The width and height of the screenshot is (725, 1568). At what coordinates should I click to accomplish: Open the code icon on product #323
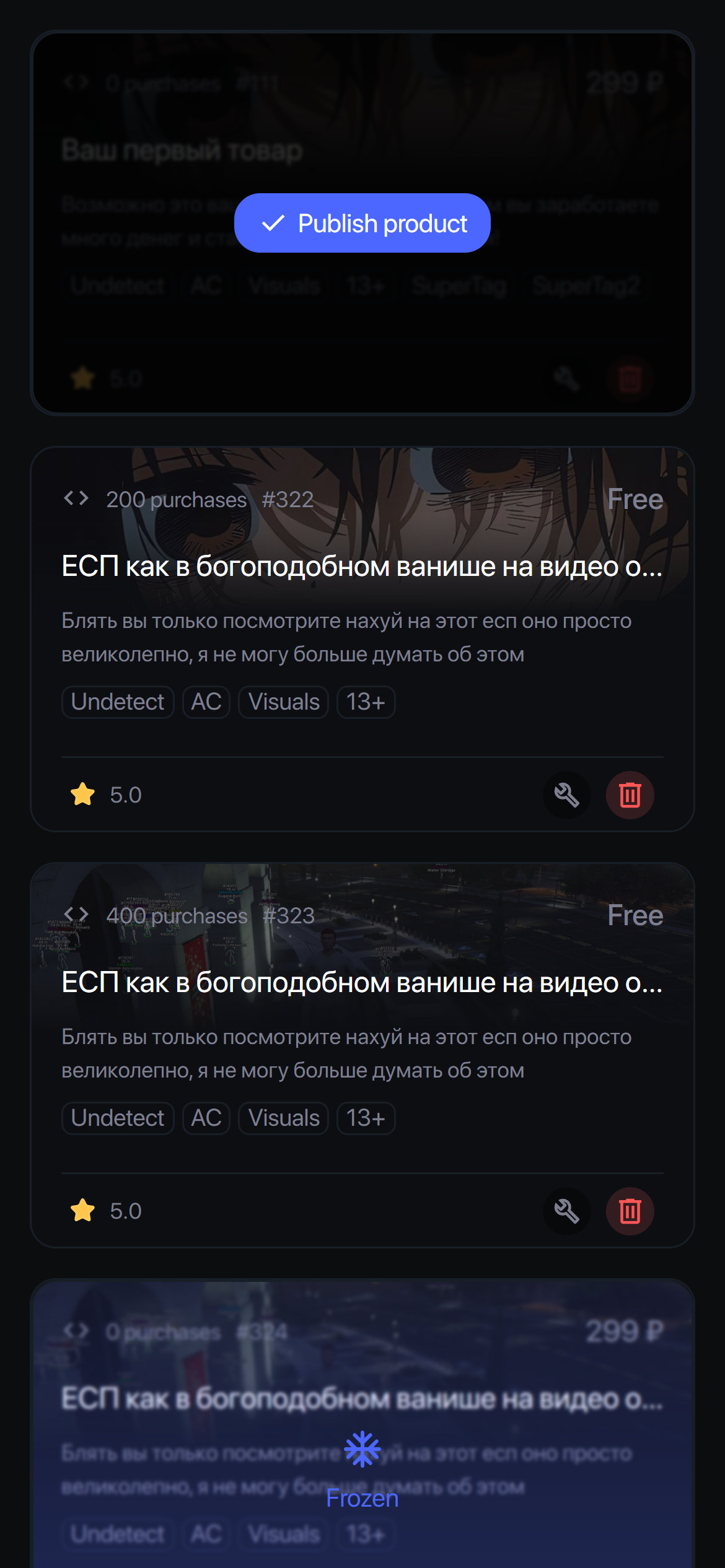pyautogui.click(x=76, y=913)
